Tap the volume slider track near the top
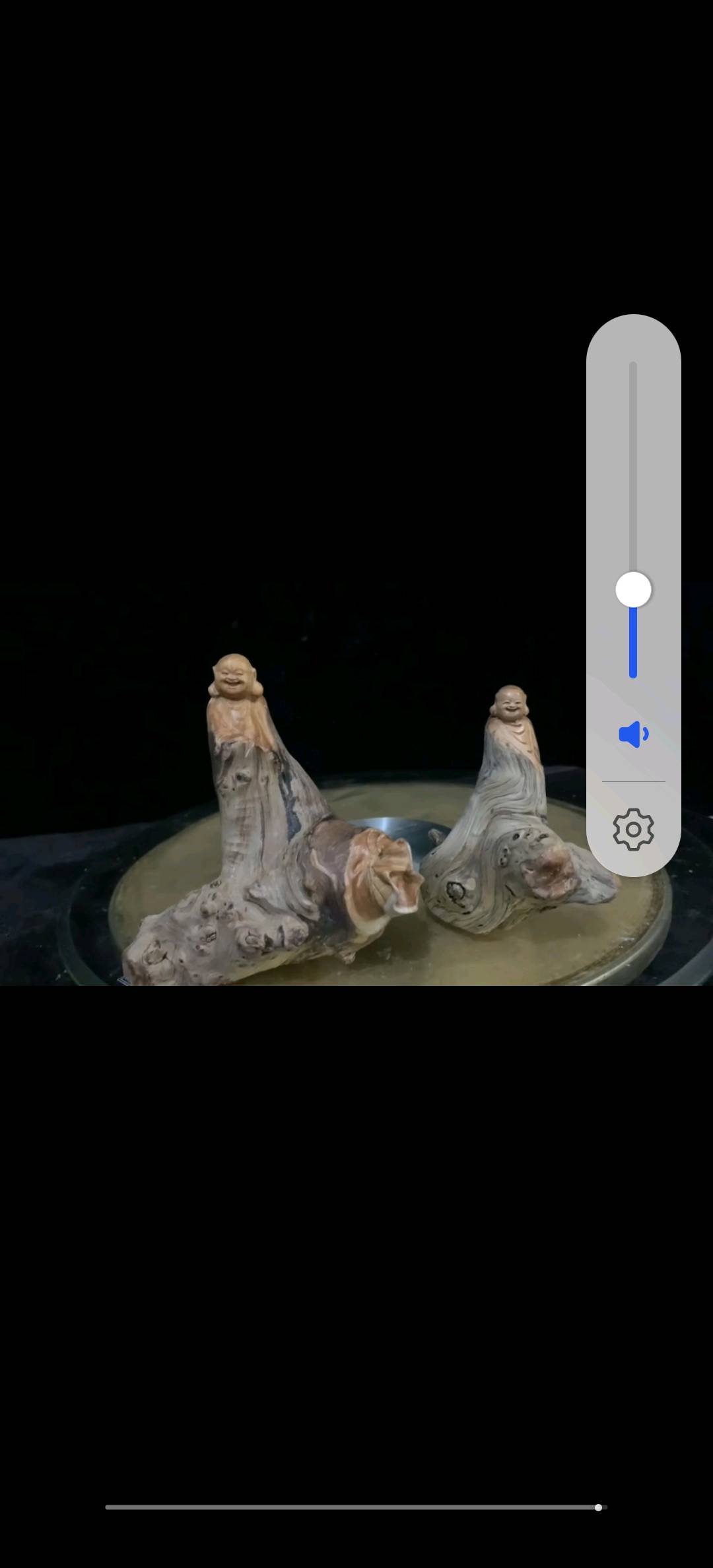Image resolution: width=713 pixels, height=1568 pixels. pos(633,396)
